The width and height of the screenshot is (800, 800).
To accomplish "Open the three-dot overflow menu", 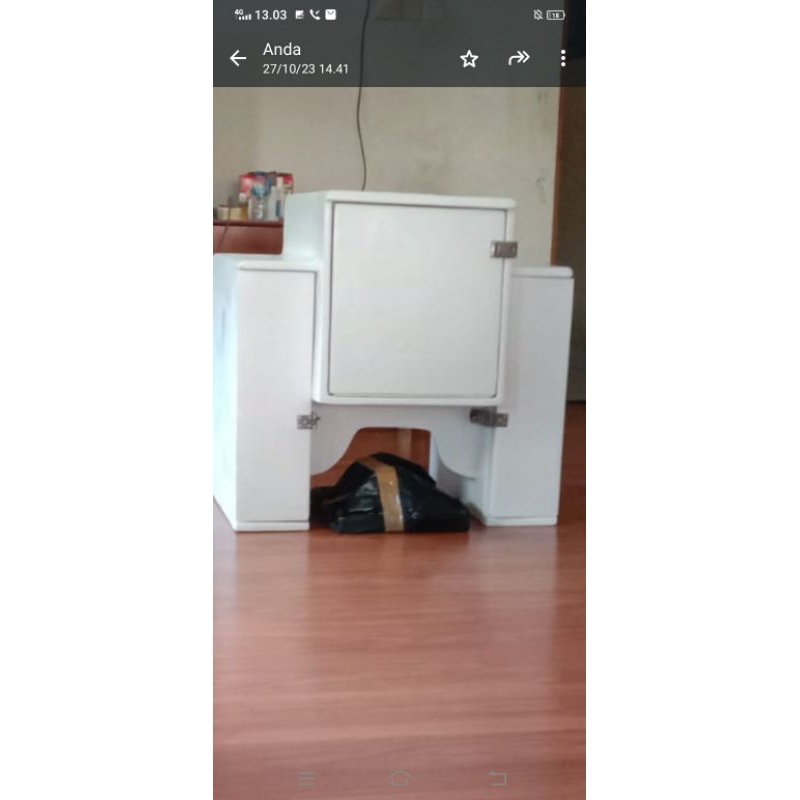I will [x=563, y=58].
